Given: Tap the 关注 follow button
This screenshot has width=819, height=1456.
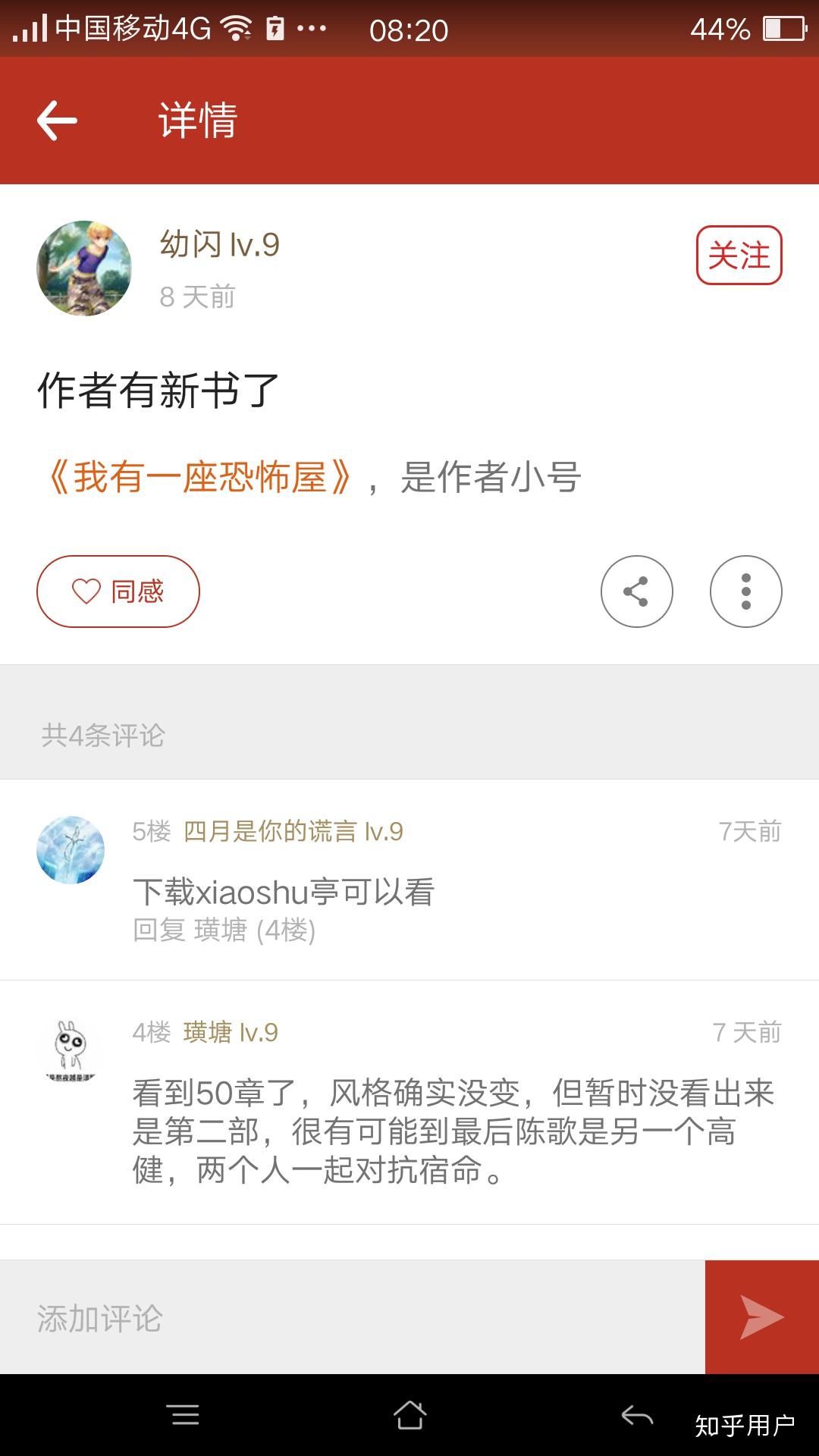Looking at the screenshot, I should (x=739, y=256).
